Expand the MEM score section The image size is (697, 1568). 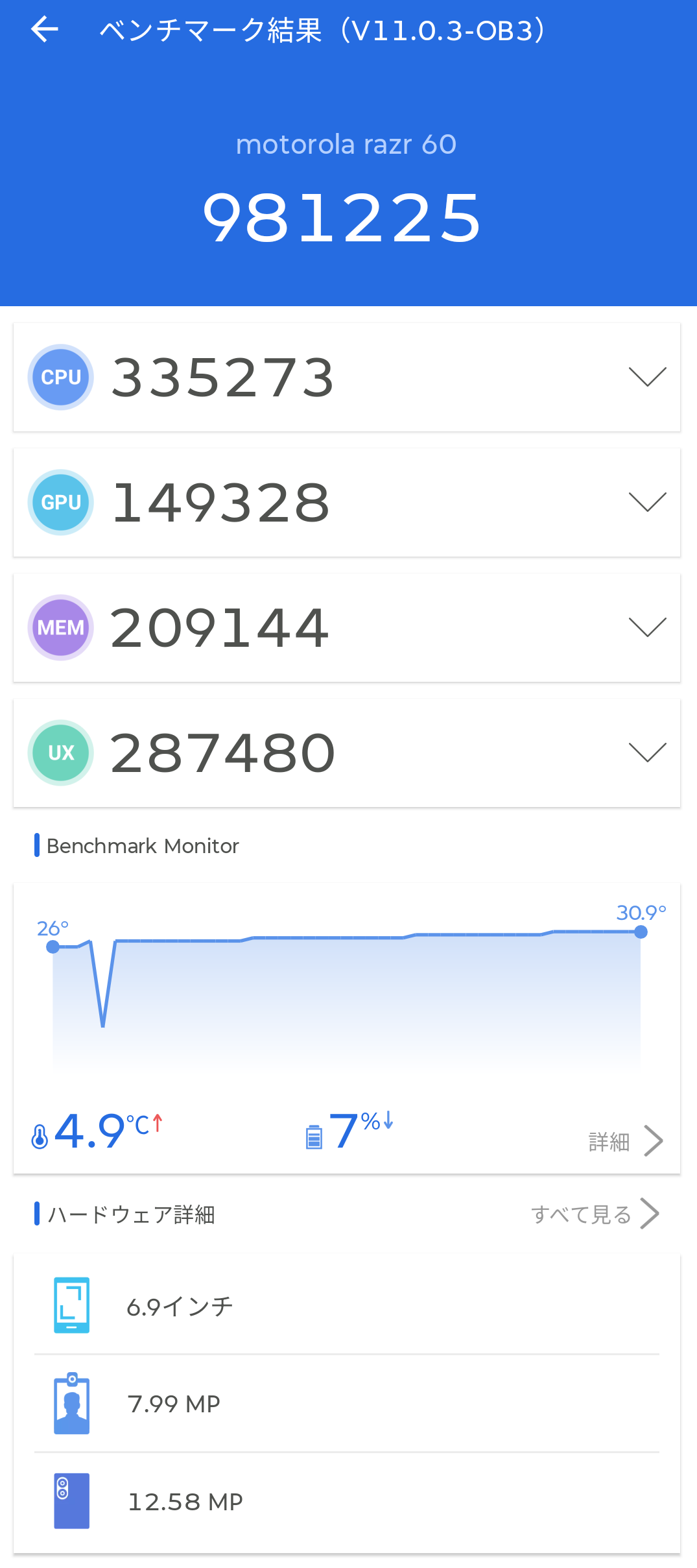[647, 627]
